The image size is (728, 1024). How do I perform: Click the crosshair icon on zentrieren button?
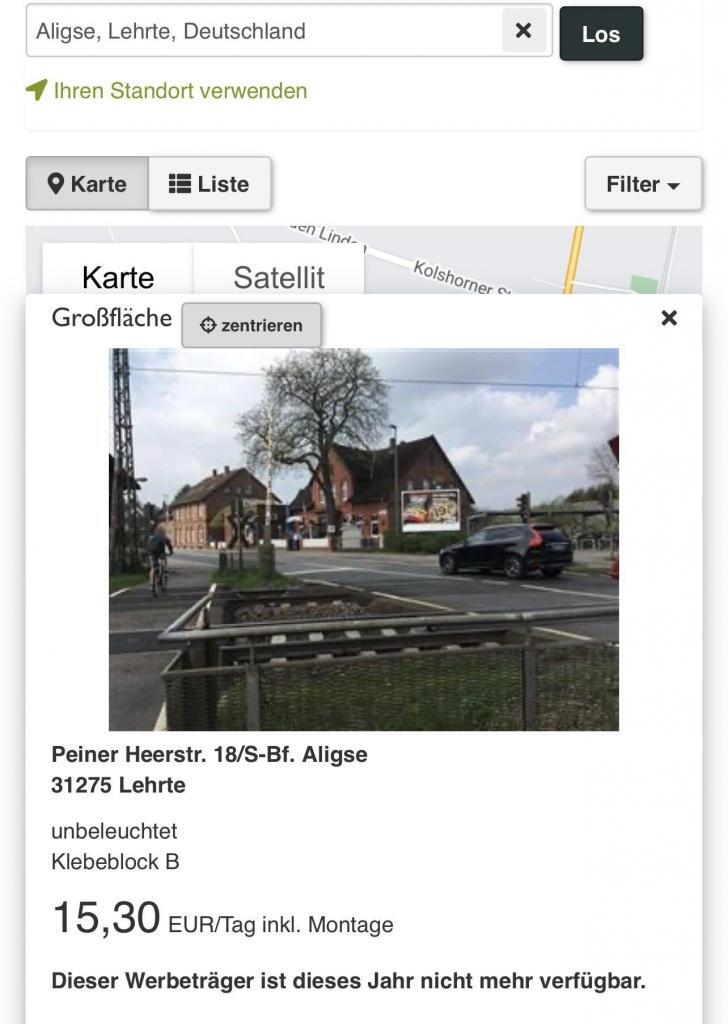(207, 325)
